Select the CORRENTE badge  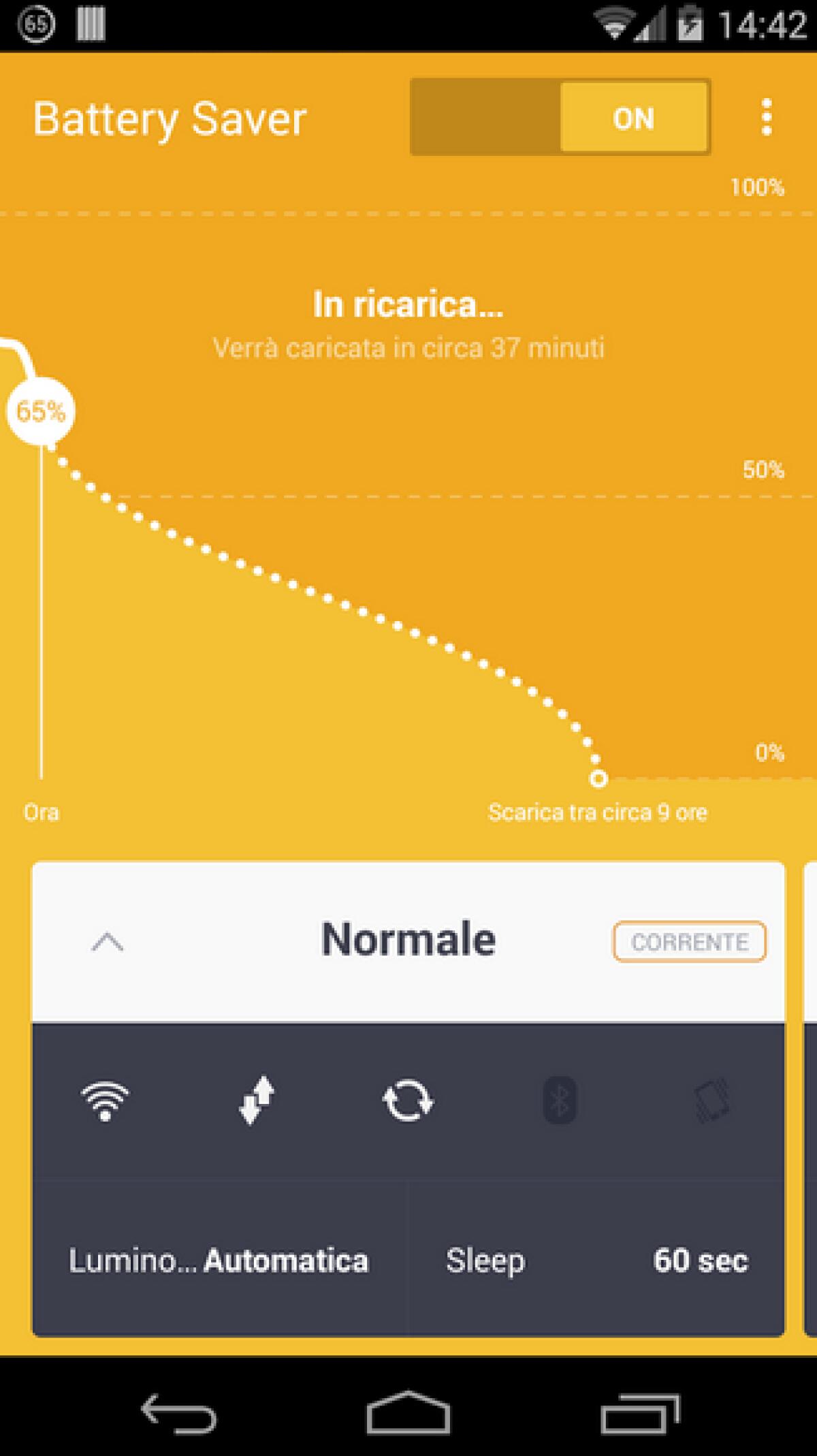point(689,942)
